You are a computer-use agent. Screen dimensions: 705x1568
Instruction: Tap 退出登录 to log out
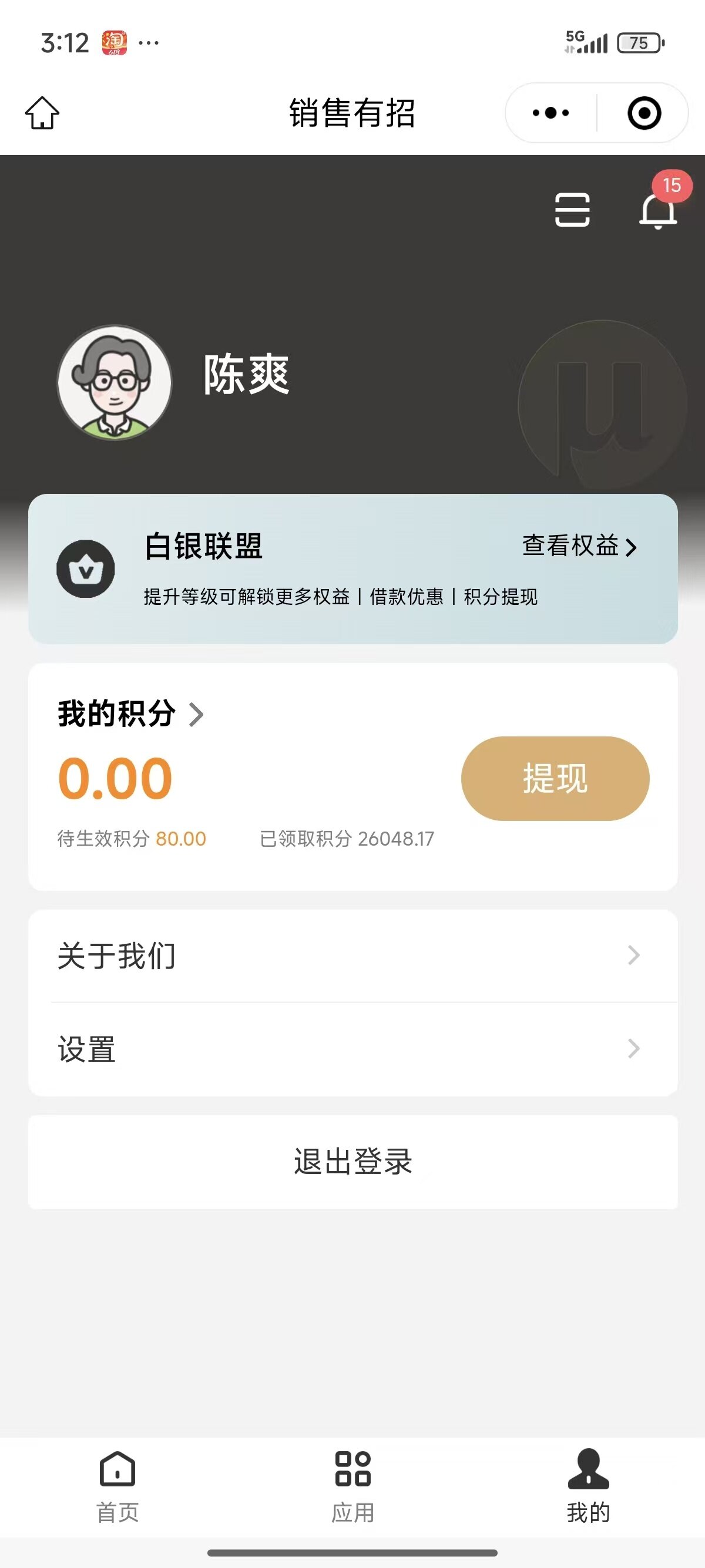coord(352,1162)
